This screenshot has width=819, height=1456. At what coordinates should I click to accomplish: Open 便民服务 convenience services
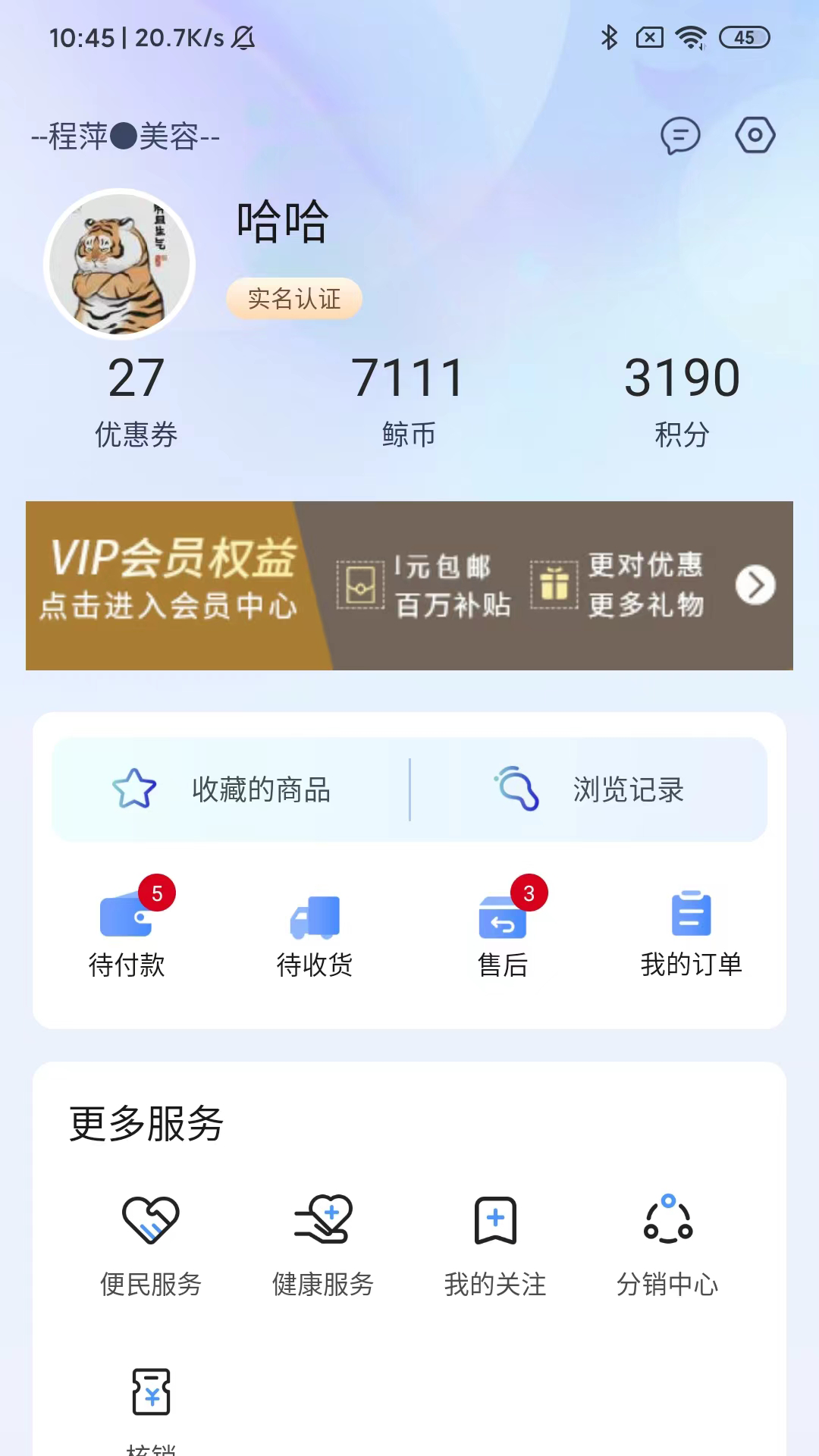coord(151,1244)
